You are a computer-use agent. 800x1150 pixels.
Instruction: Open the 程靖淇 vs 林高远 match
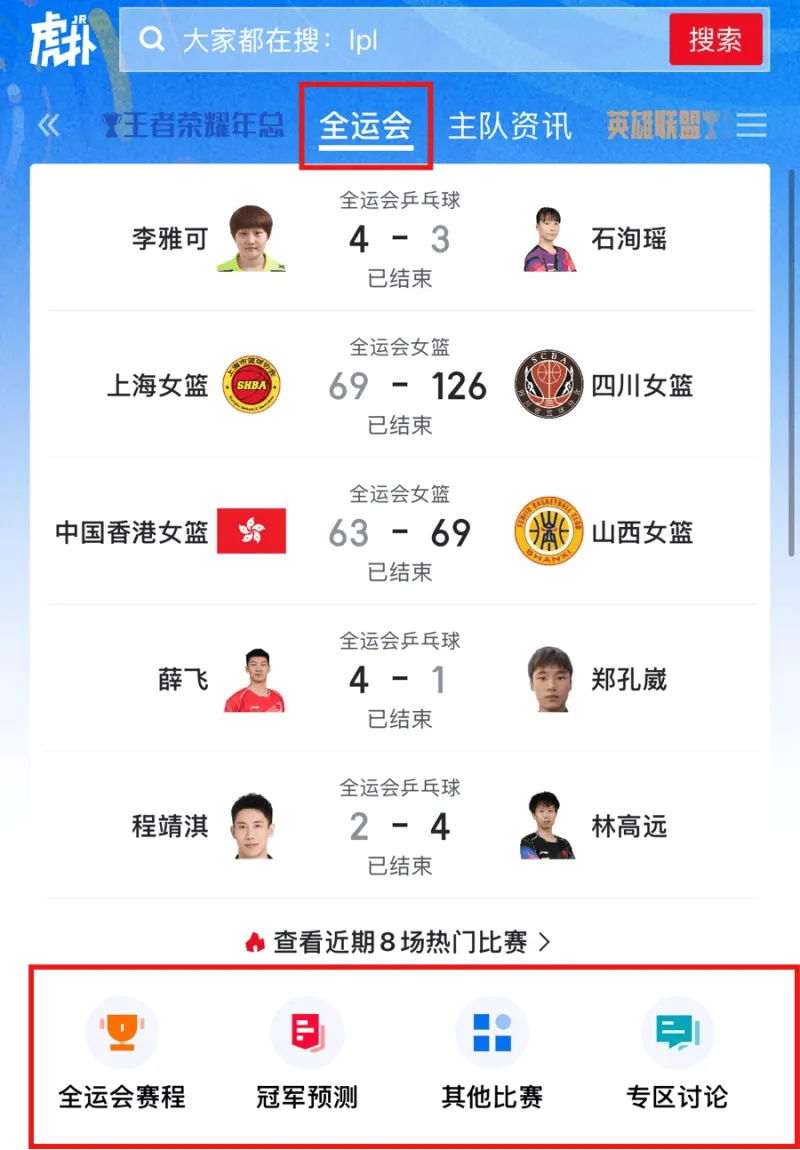click(400, 826)
